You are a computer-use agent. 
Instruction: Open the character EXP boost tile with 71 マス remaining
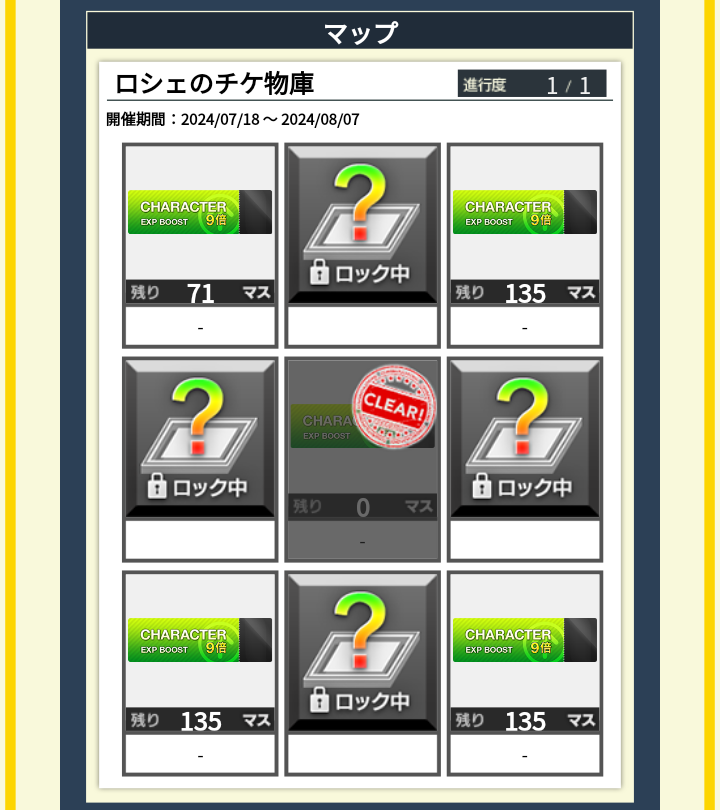pos(200,225)
